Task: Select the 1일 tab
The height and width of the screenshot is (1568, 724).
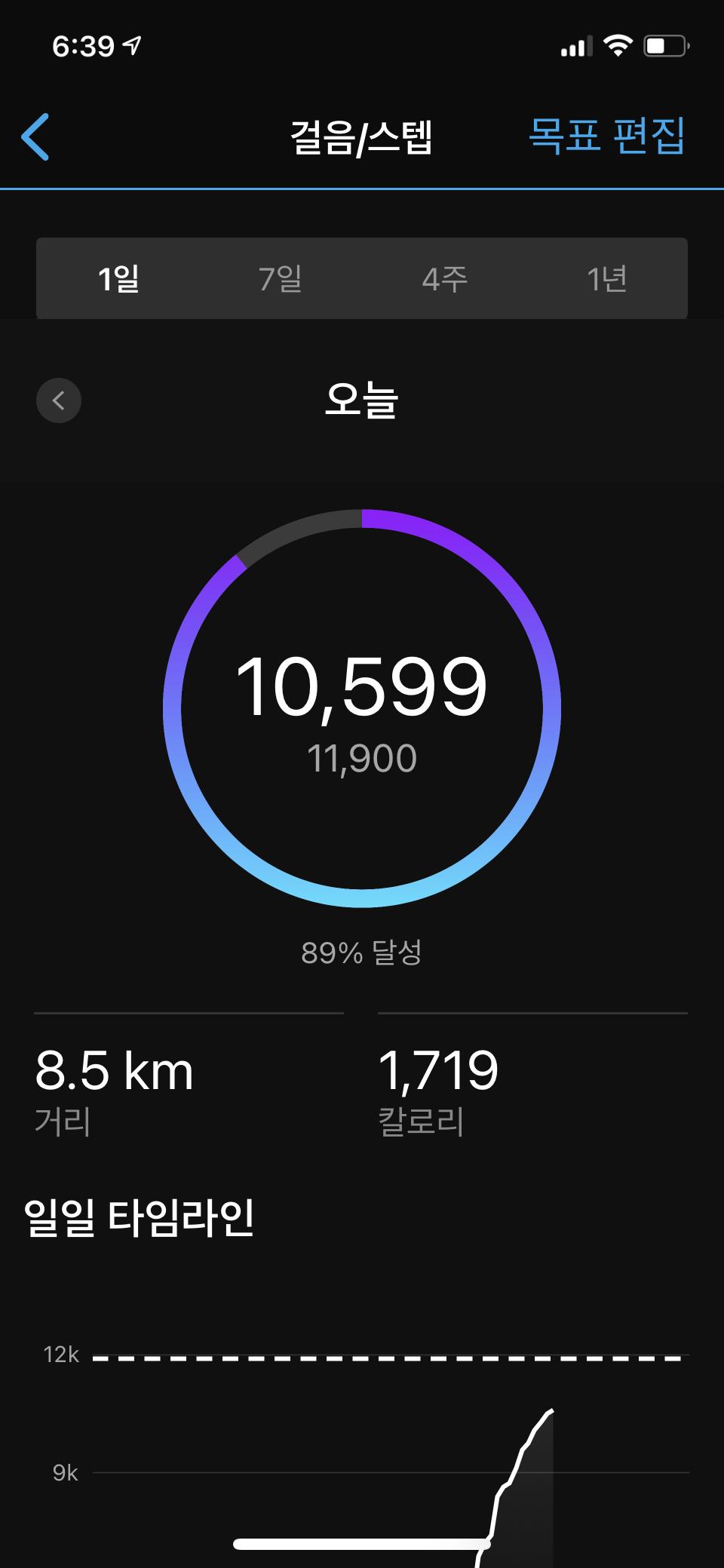Action: [x=118, y=279]
